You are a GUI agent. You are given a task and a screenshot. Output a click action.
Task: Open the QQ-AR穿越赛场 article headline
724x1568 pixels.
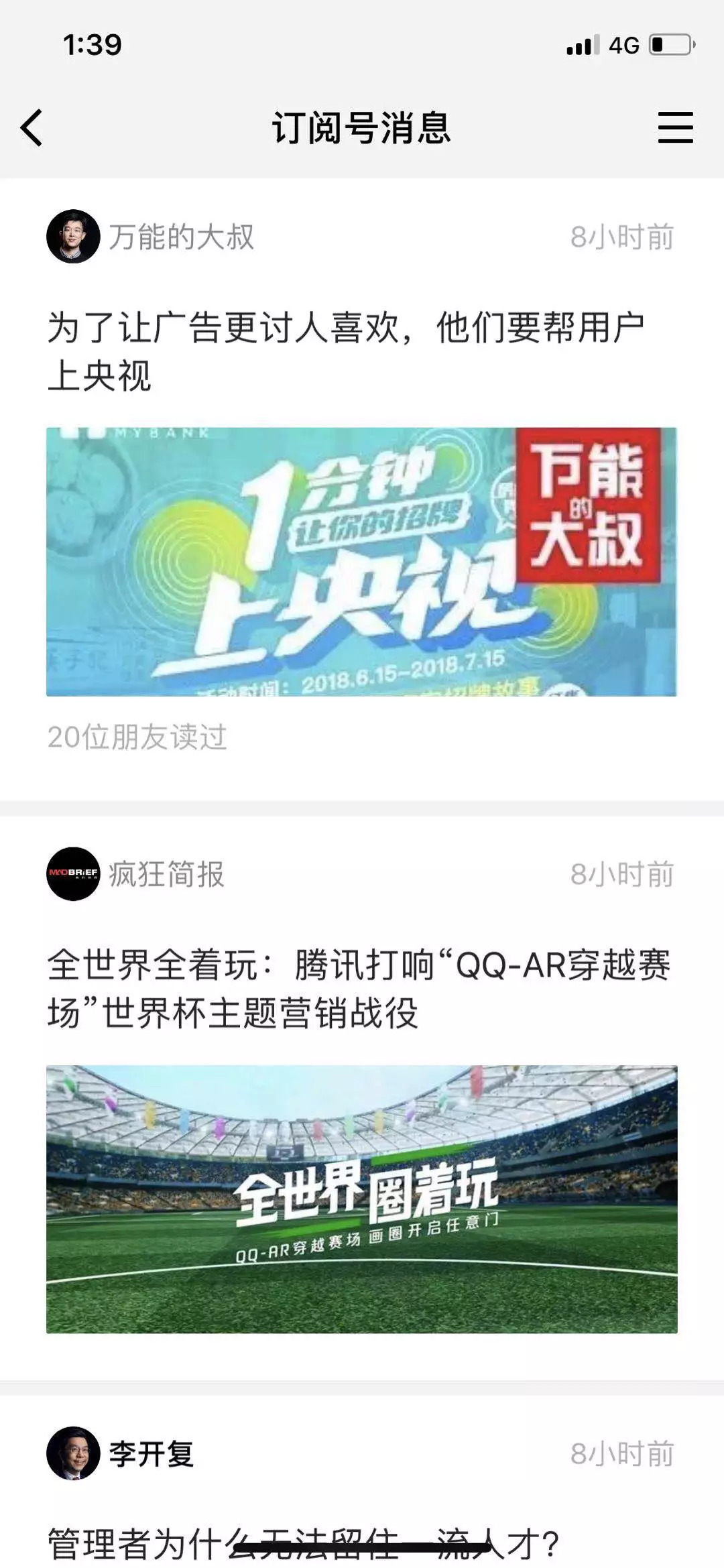[x=359, y=989]
